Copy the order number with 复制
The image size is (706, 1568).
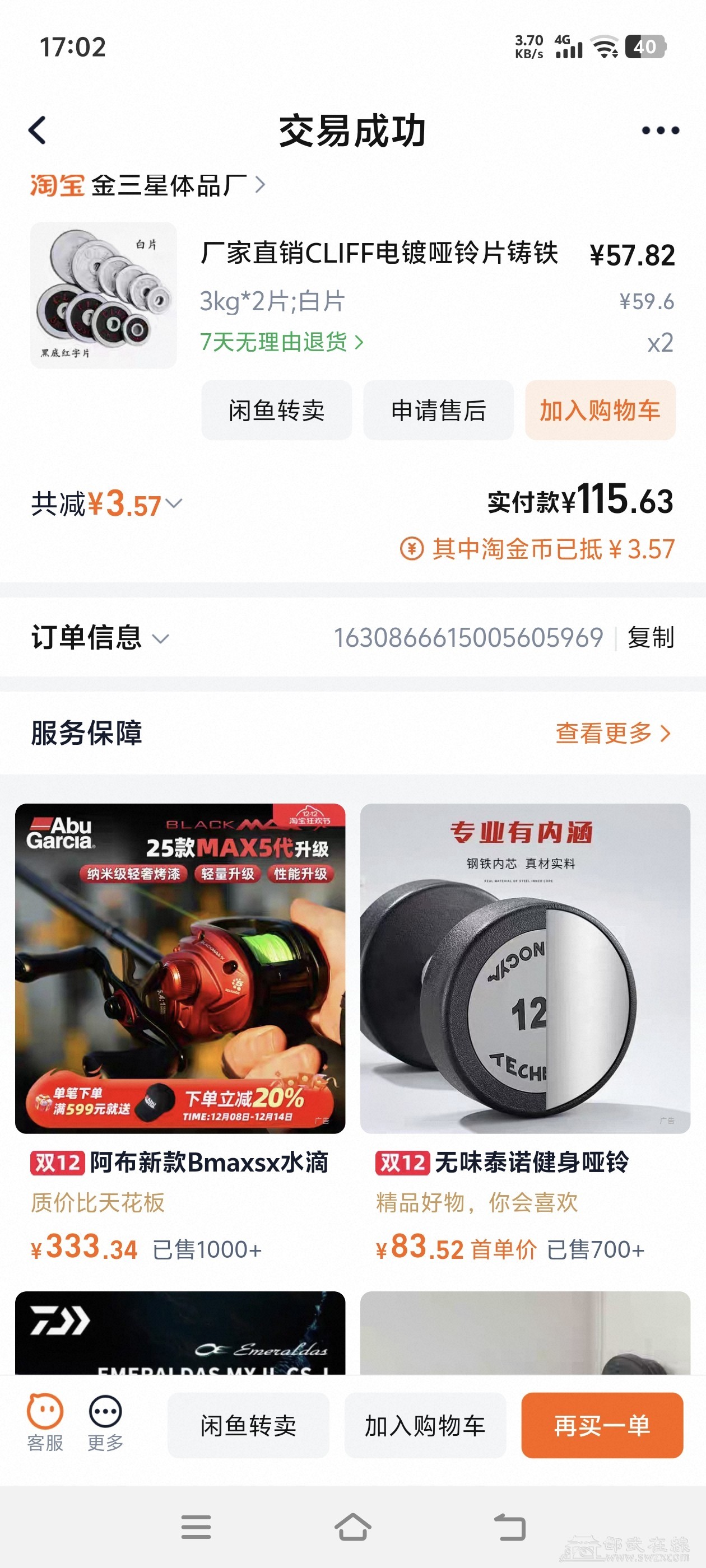click(651, 638)
